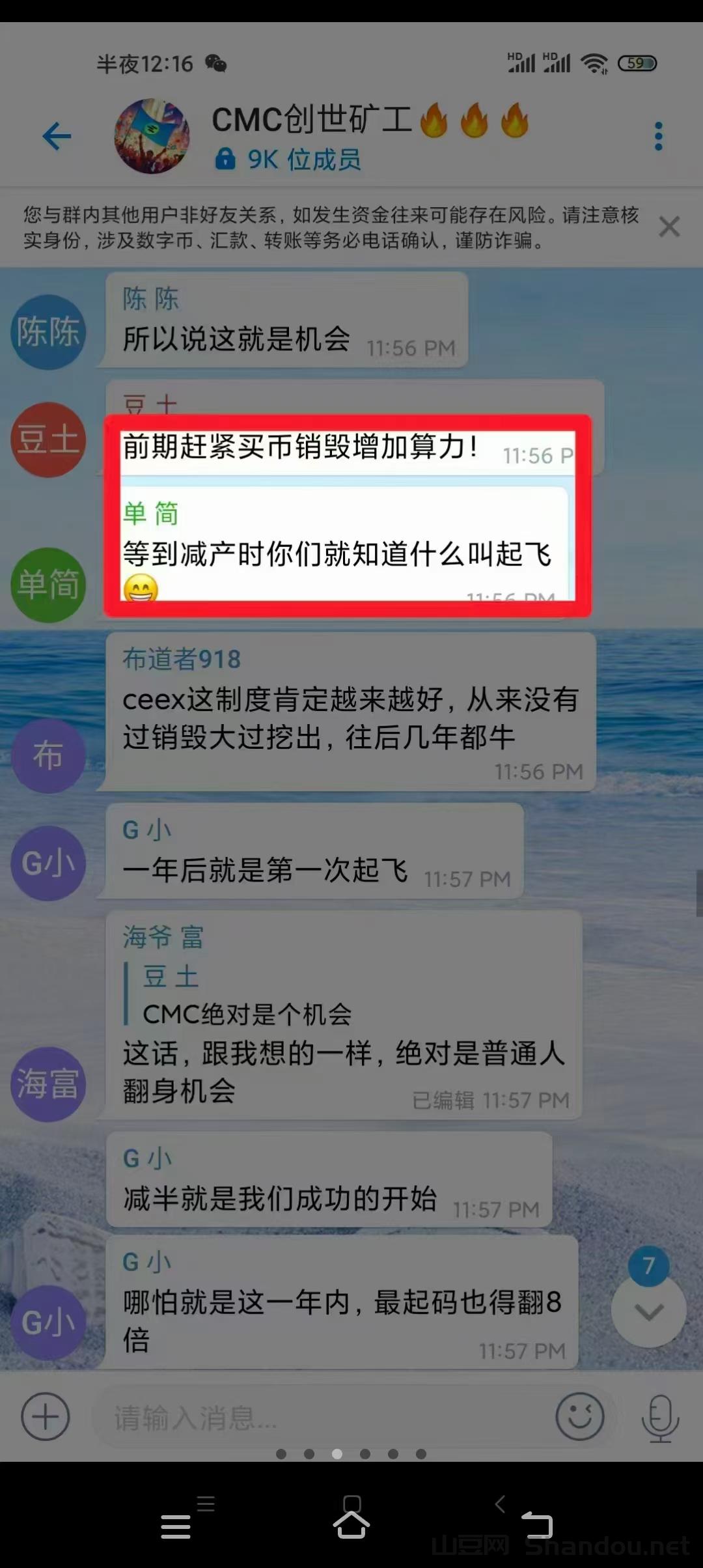Jump to latest messages with the down arrow

648,1312
